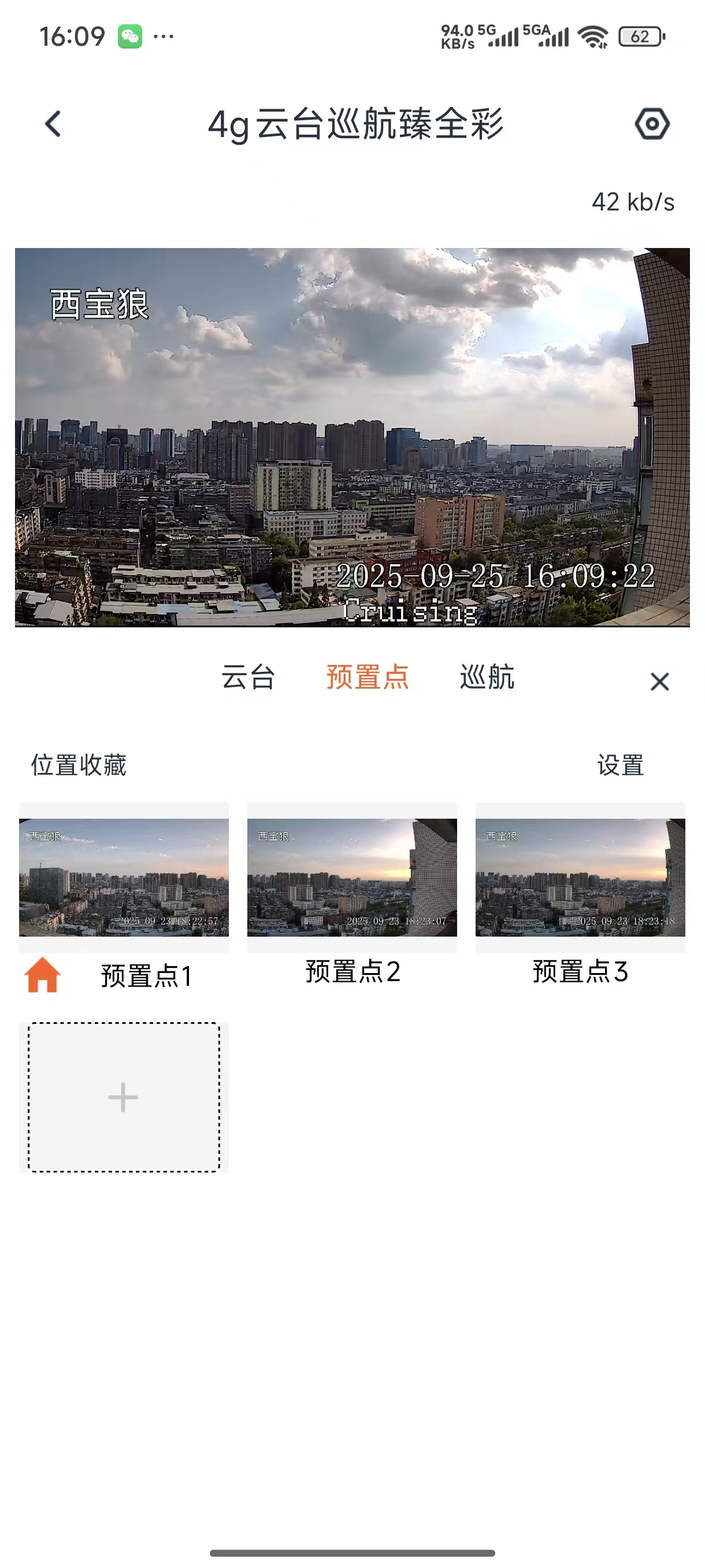705x1568 pixels.
Task: Tap 设置 next to 位置收藏
Action: (x=620, y=765)
